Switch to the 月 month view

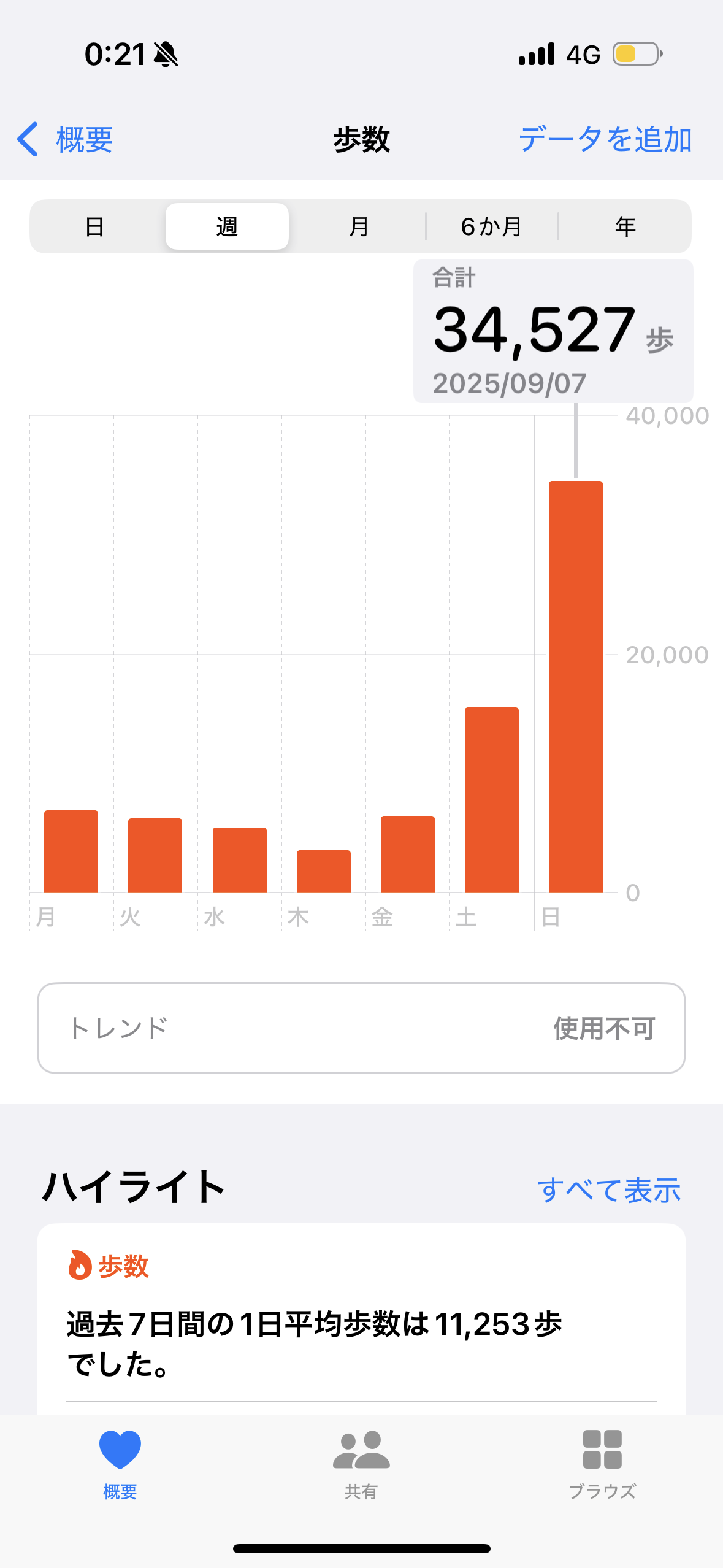point(359,227)
